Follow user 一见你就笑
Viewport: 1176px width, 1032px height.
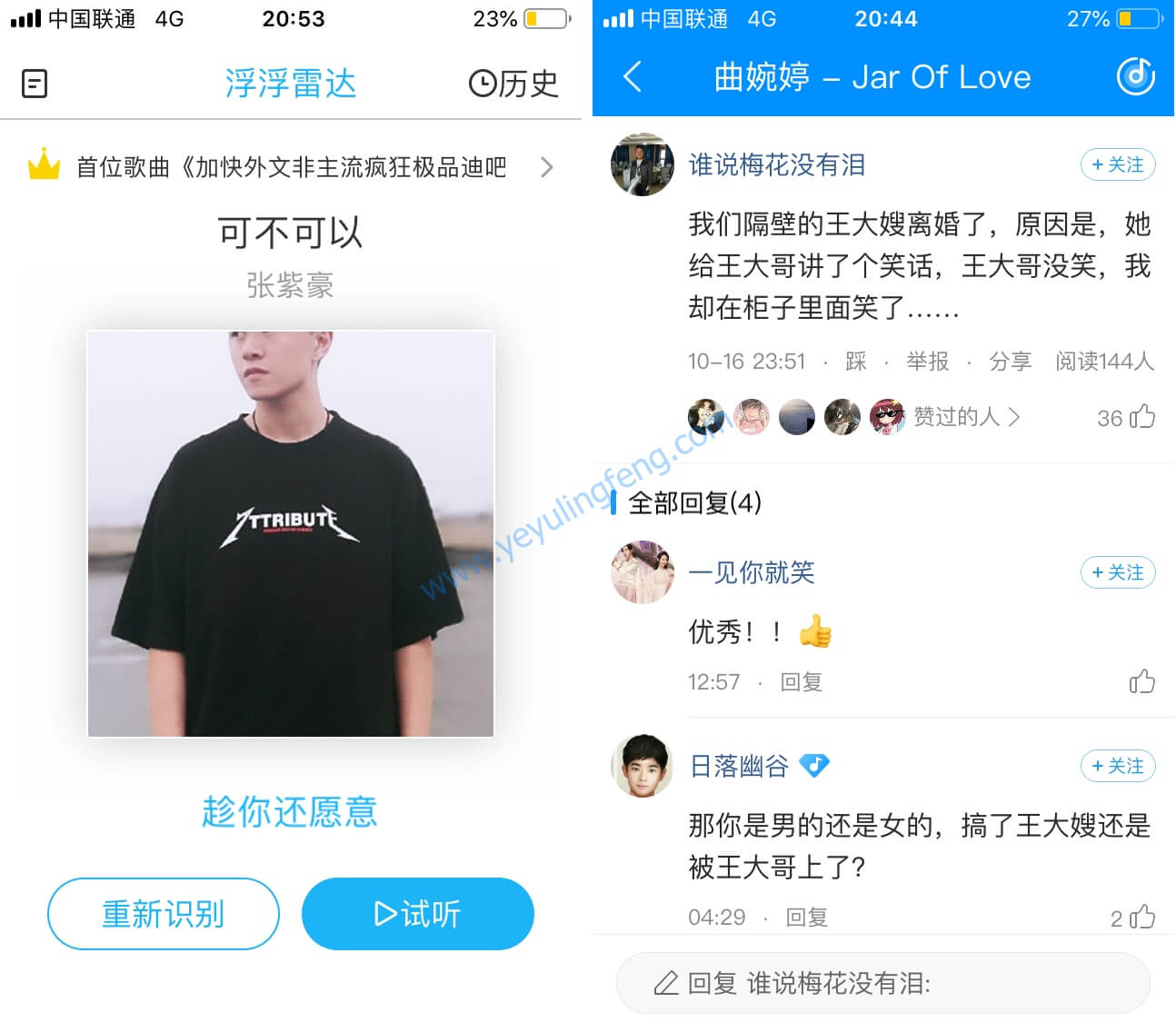click(1117, 572)
